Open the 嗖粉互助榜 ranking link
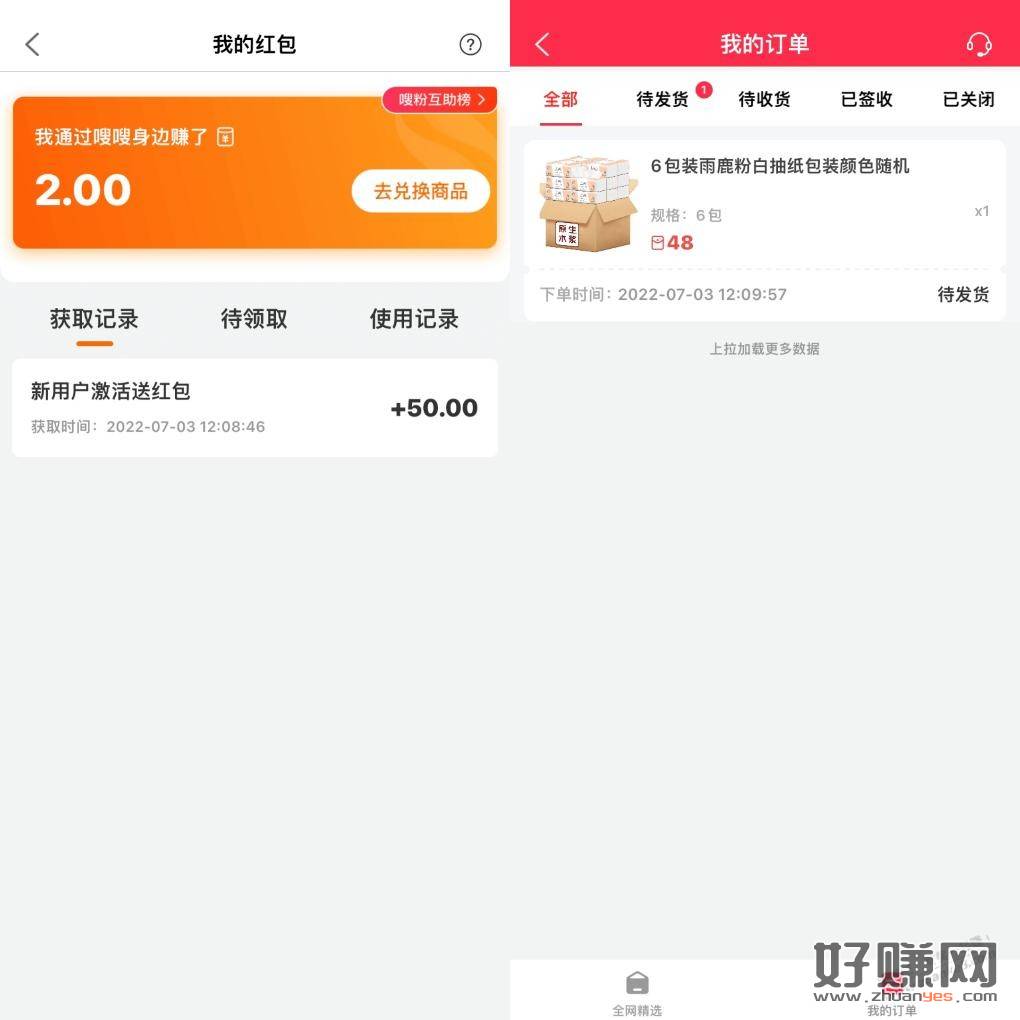Screen dimensions: 1020x1020 click(440, 100)
